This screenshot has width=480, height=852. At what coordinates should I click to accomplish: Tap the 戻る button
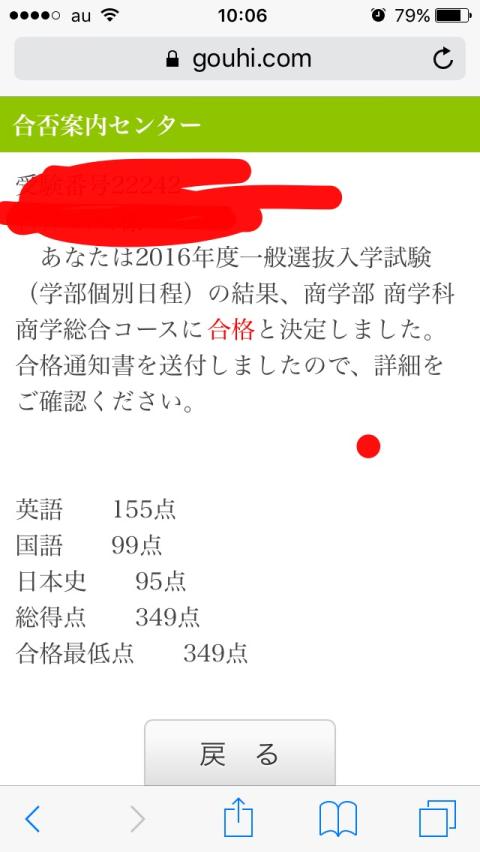[x=240, y=753]
